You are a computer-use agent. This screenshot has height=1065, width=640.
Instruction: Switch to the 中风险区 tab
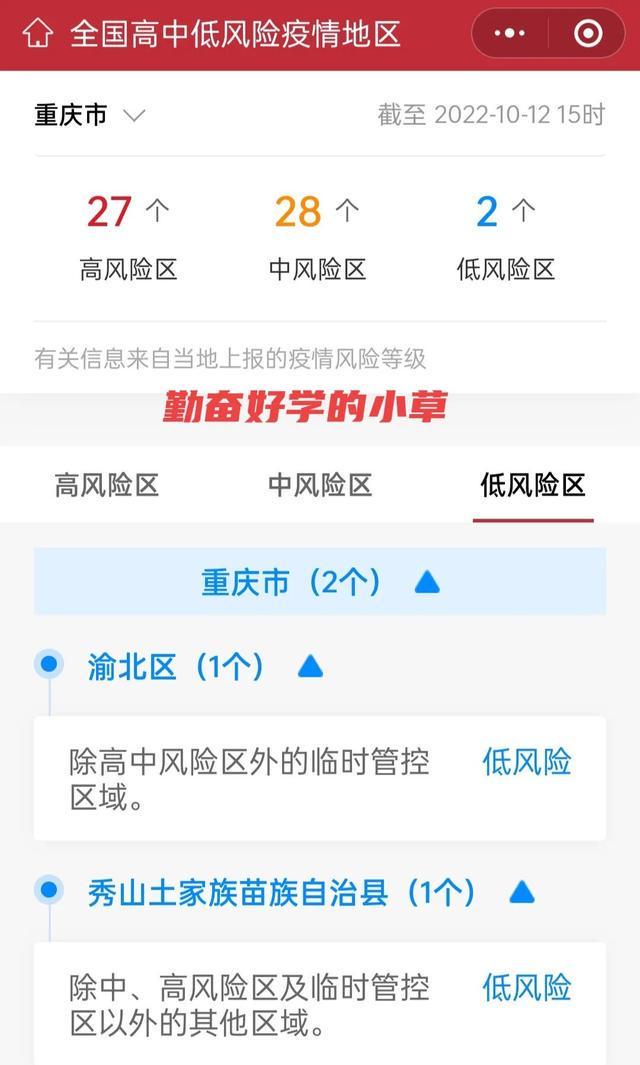pos(320,486)
